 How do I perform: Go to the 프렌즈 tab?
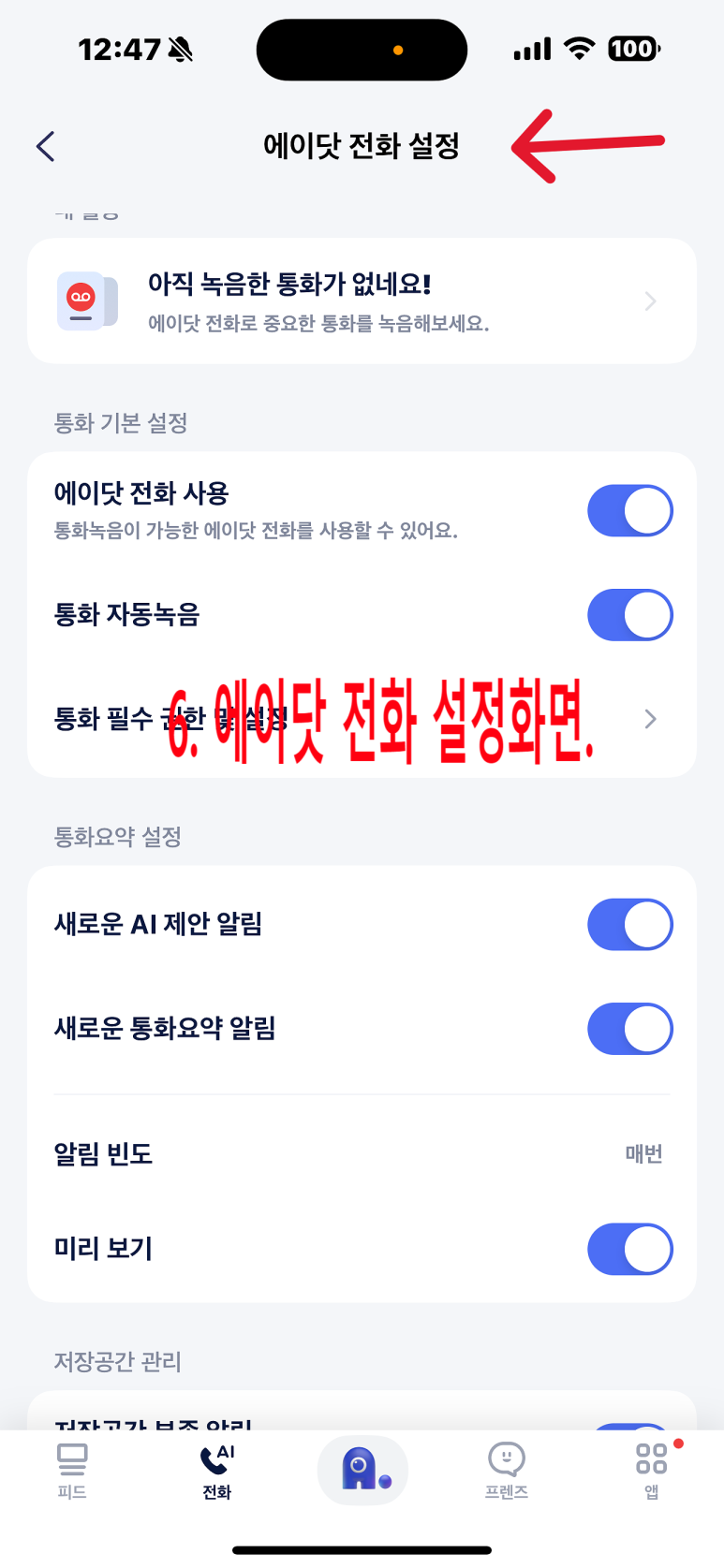pos(507,1472)
